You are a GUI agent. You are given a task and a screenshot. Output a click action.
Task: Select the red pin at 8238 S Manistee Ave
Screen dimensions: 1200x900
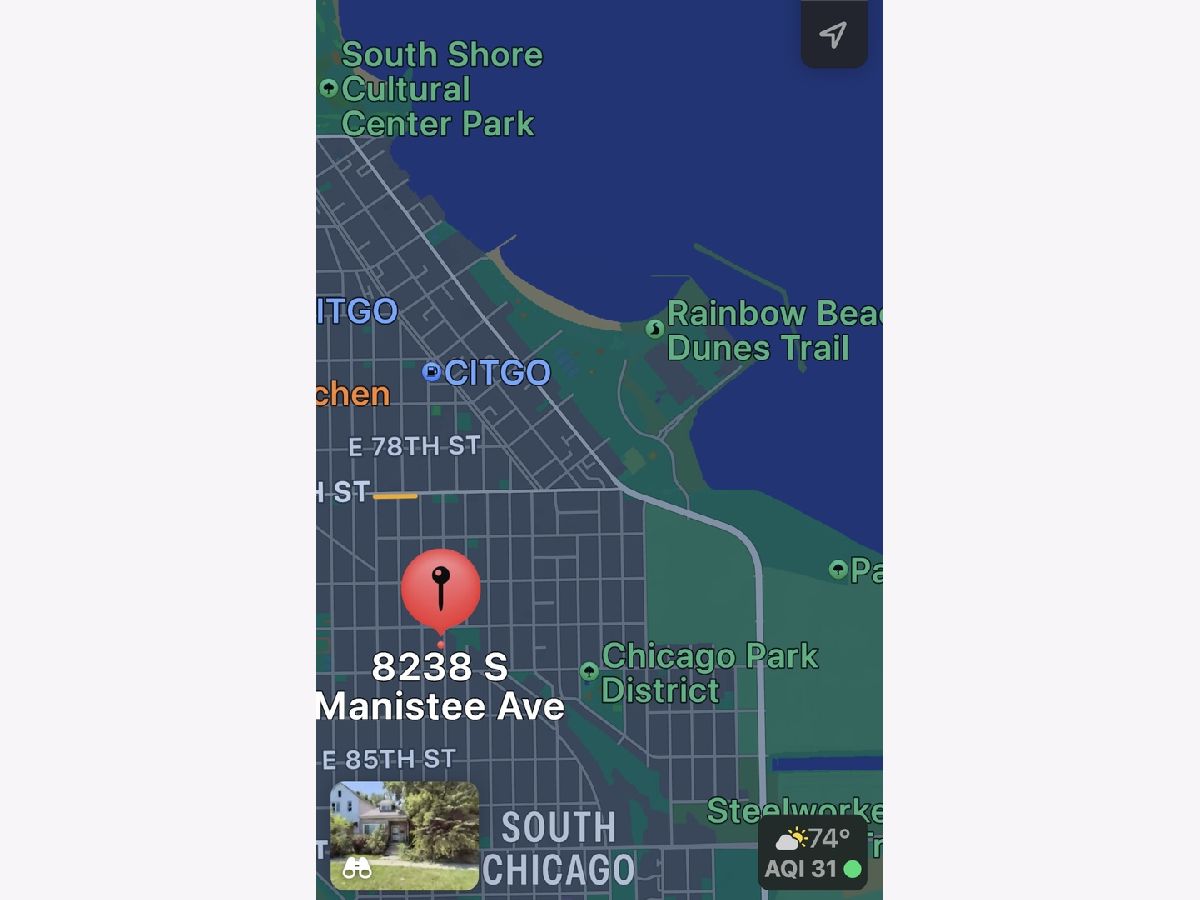point(440,590)
